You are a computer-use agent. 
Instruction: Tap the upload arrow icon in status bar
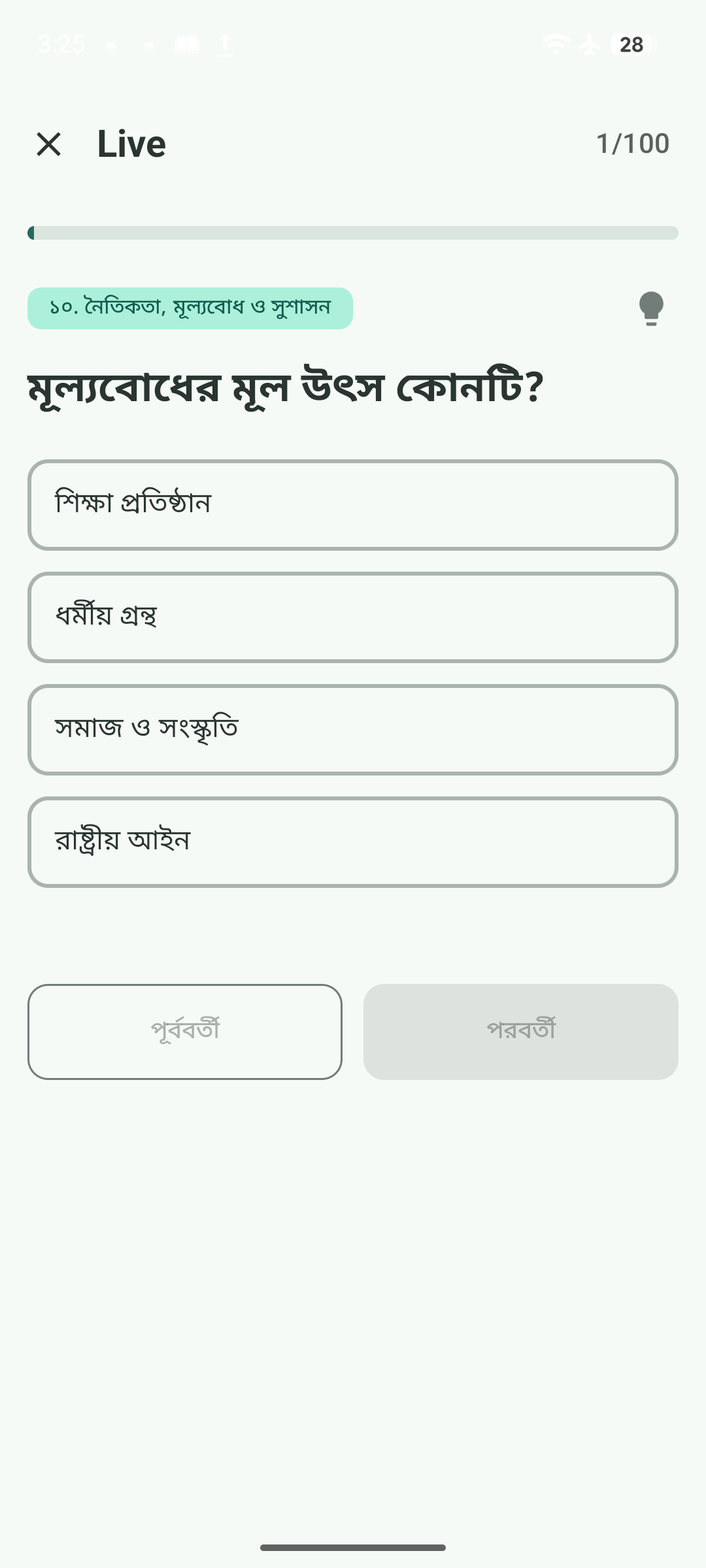[x=225, y=46]
